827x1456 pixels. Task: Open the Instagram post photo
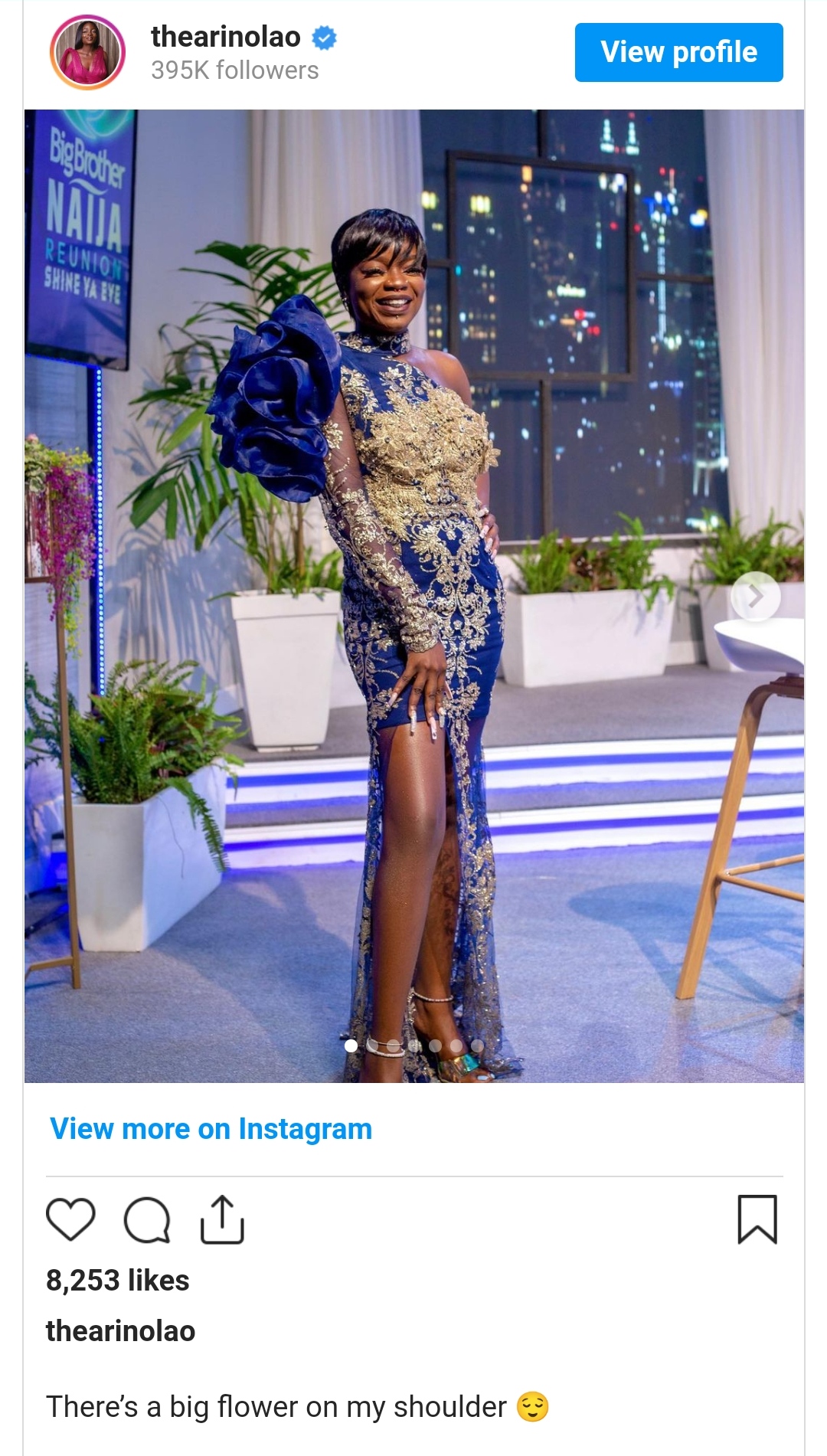[x=414, y=596]
